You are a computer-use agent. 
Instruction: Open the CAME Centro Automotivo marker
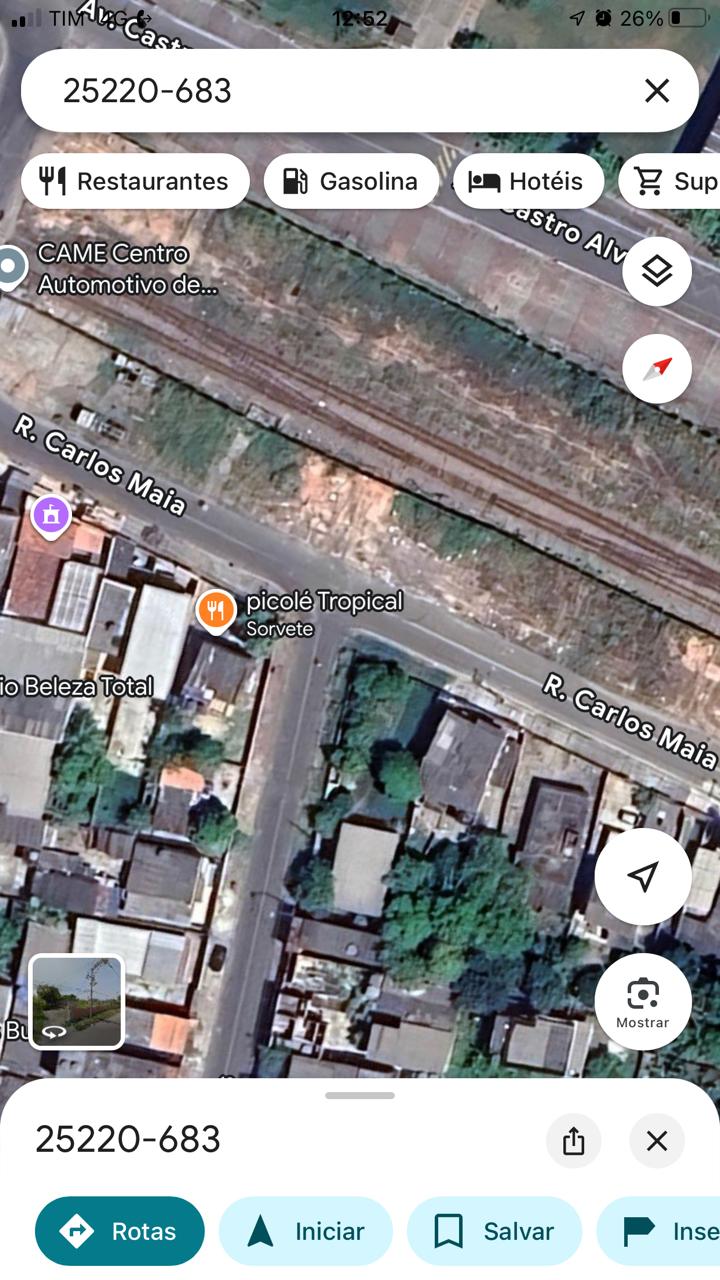click(12, 268)
